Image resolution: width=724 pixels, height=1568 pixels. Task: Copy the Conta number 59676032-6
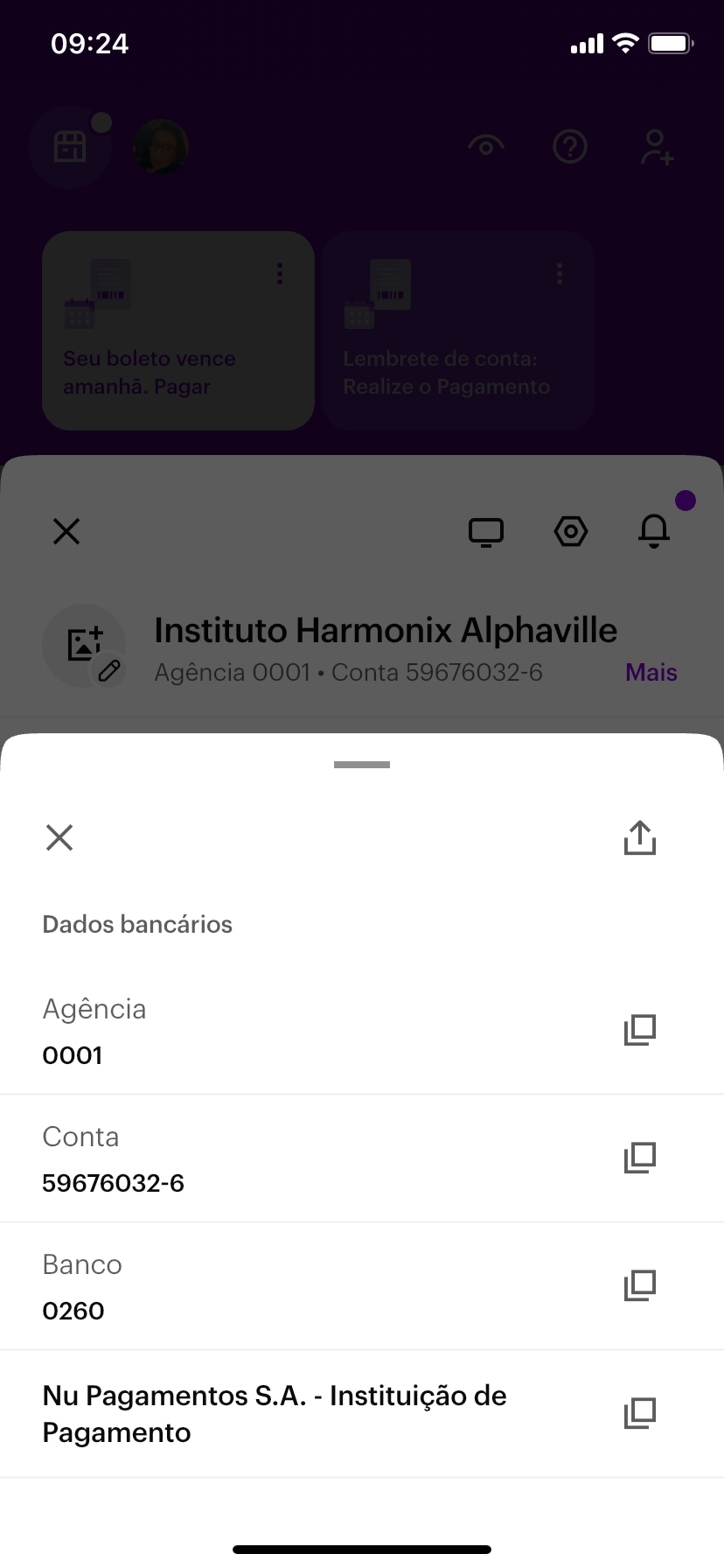pyautogui.click(x=639, y=1158)
